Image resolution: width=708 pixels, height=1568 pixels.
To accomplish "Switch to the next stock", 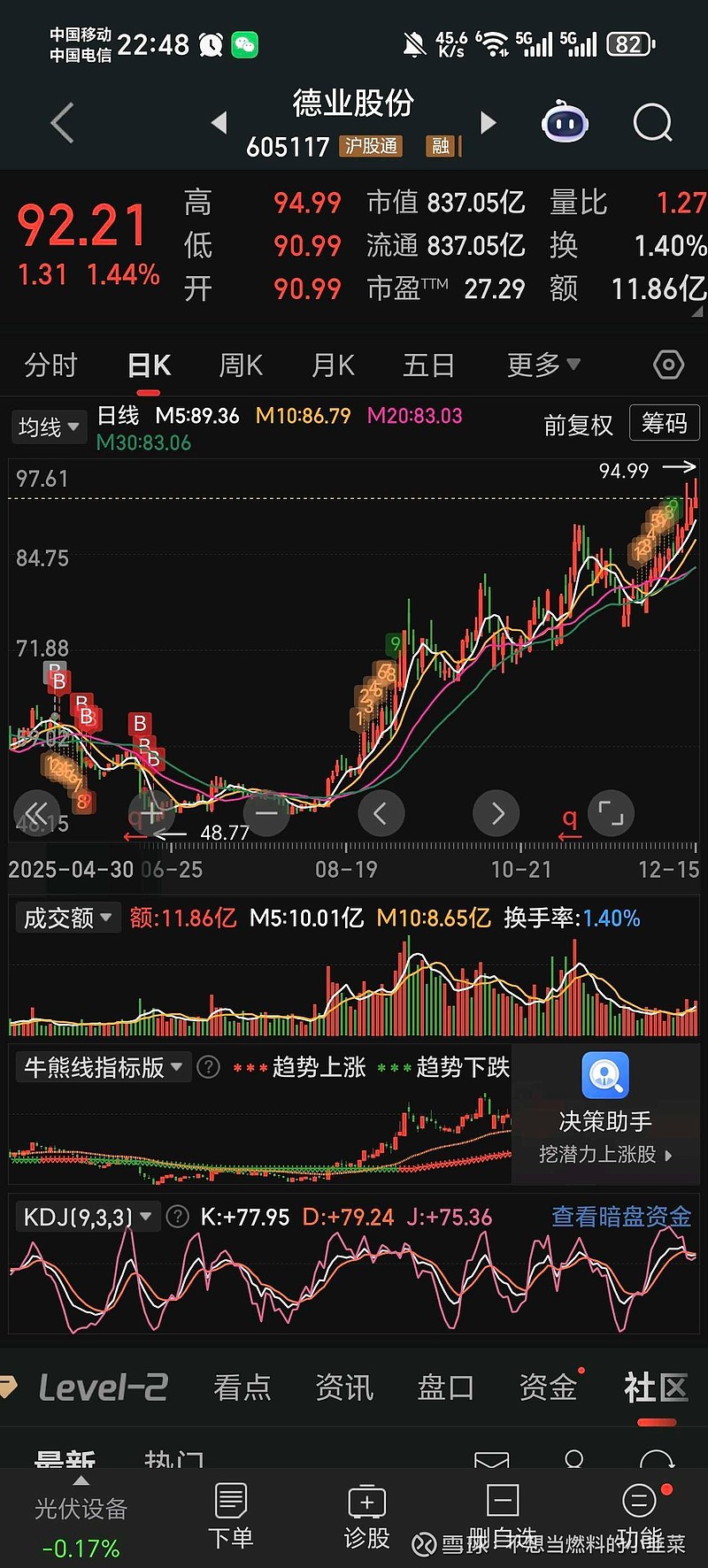I will point(488,123).
